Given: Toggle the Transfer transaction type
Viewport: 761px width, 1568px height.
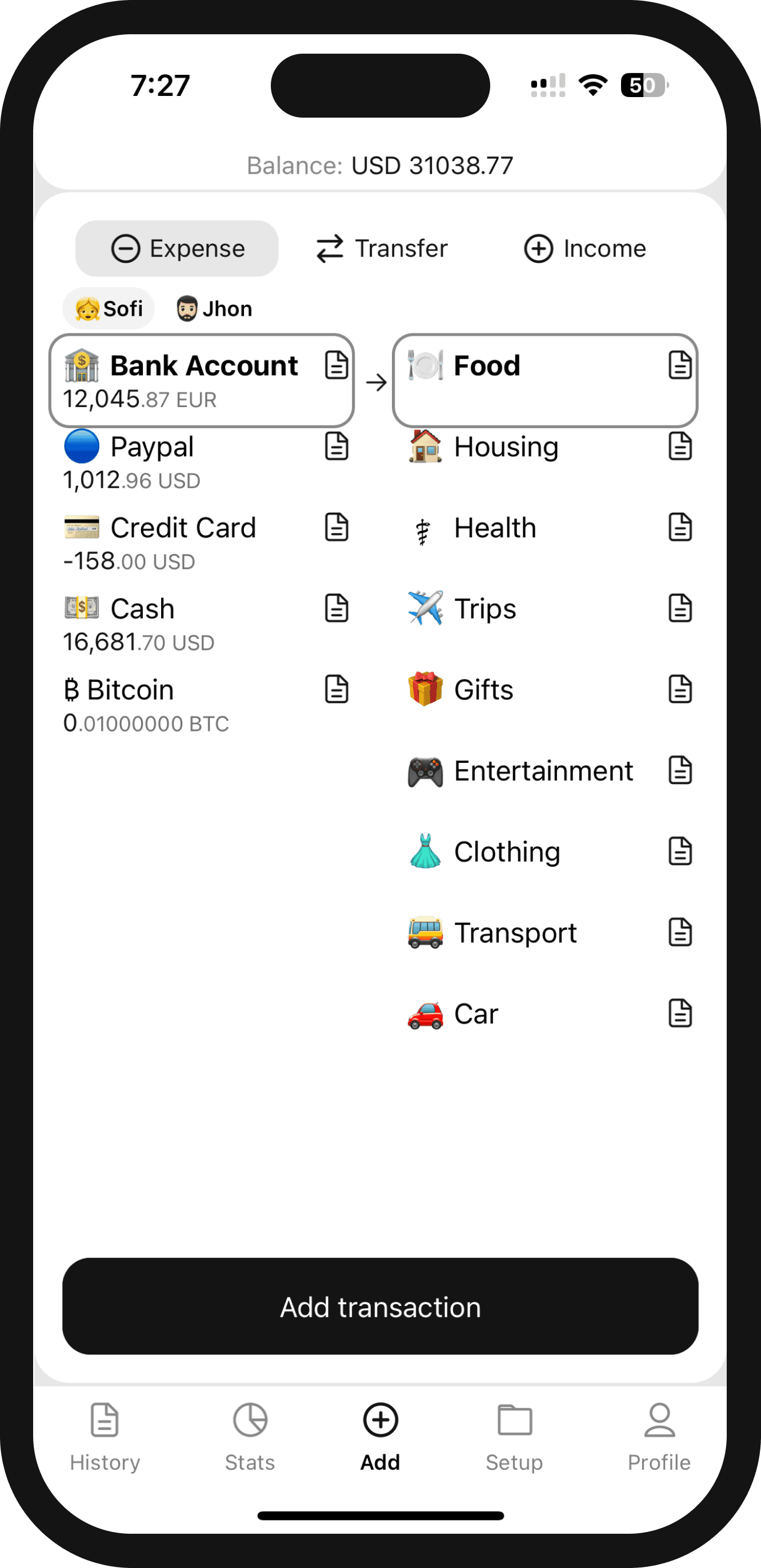Looking at the screenshot, I should pyautogui.click(x=382, y=248).
